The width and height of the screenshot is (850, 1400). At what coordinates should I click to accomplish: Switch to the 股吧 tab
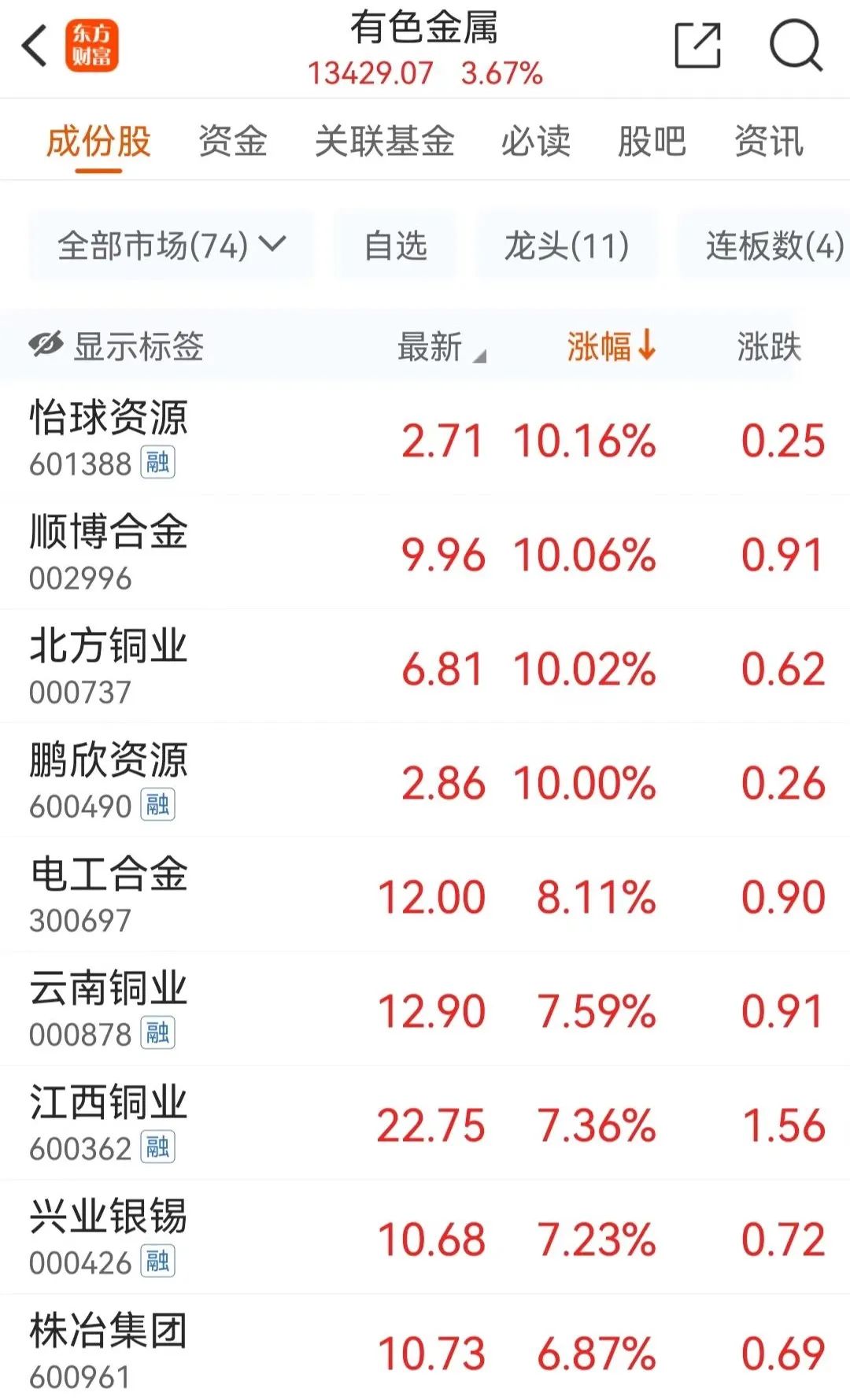pyautogui.click(x=652, y=142)
